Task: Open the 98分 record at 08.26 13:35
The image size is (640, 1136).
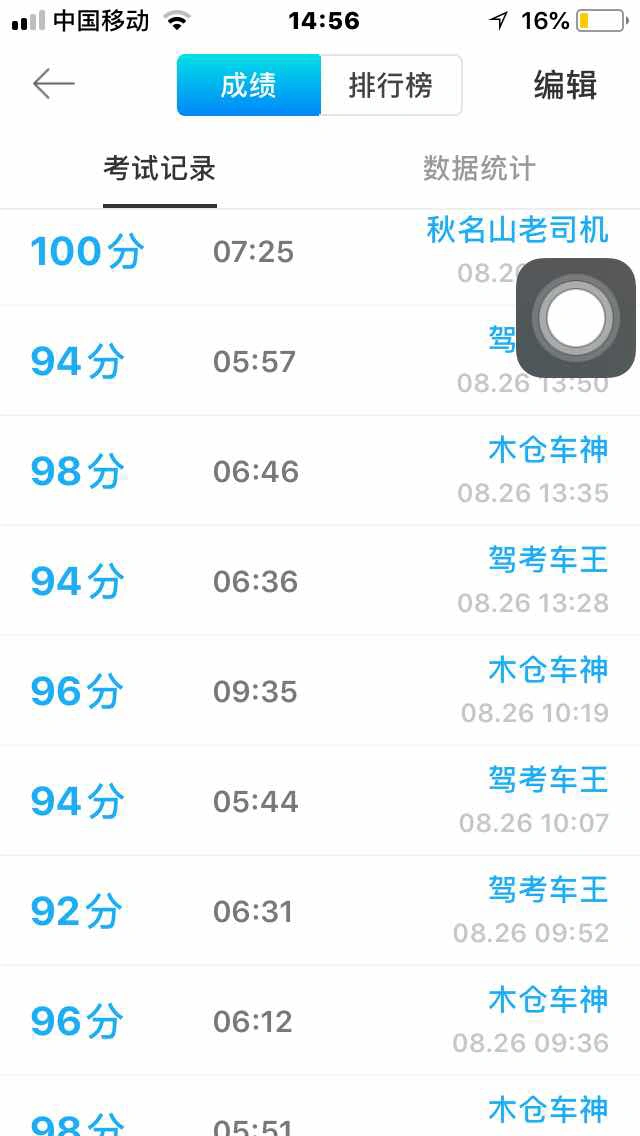Action: pyautogui.click(x=320, y=470)
